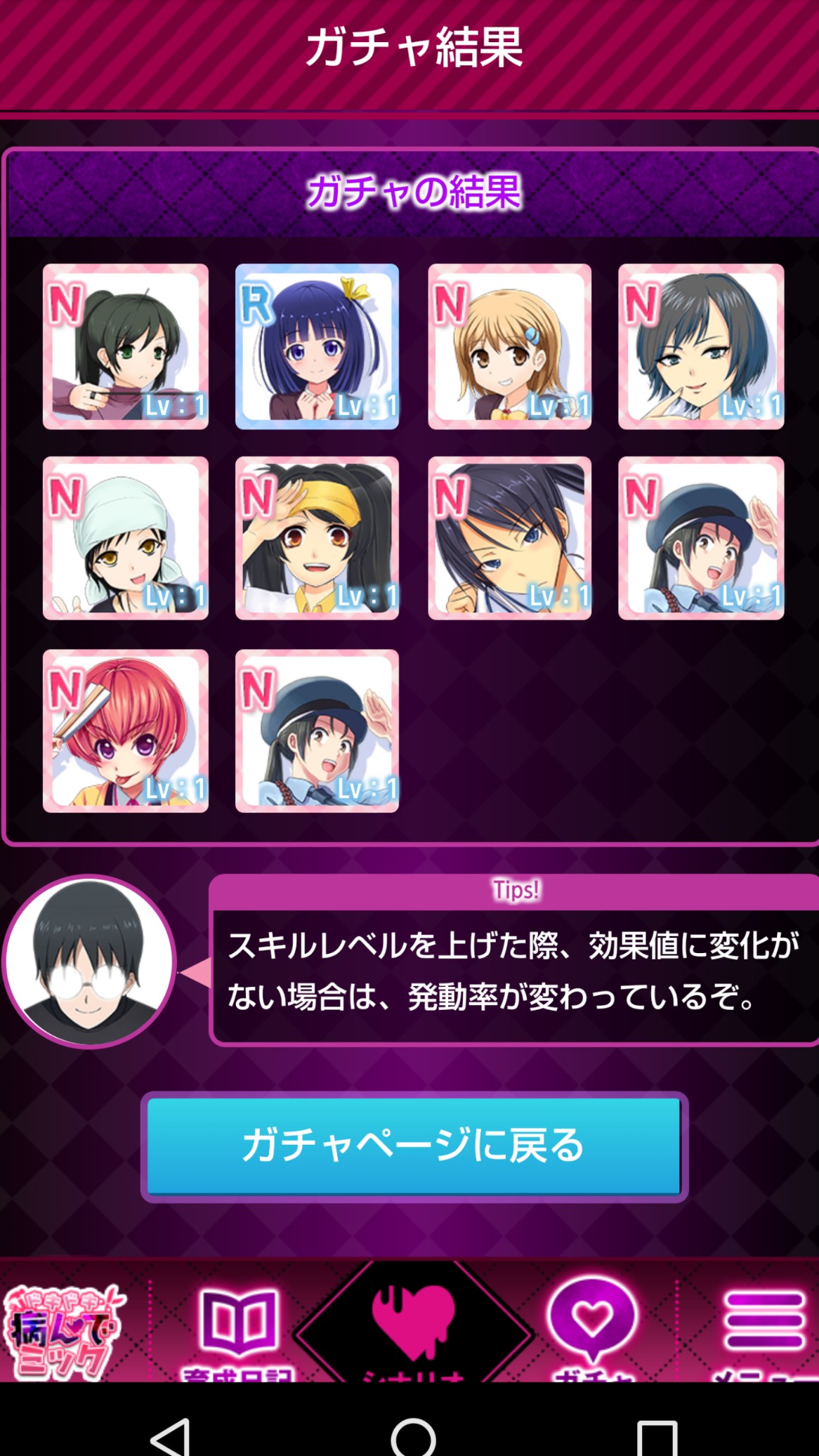The image size is (819, 1456).
Task: Tap ガチャページに戻る button
Action: tap(414, 1146)
